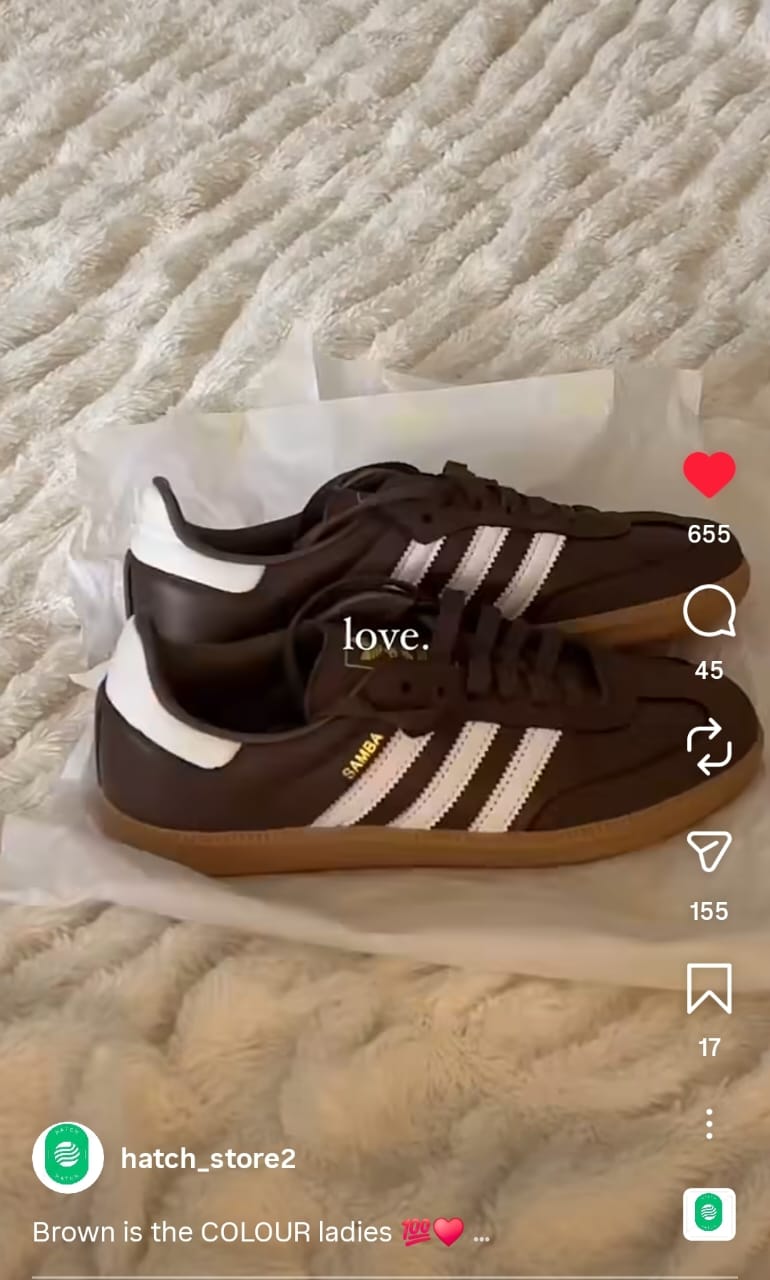Open the three-dot more options menu
Image resolution: width=770 pixels, height=1280 pixels.
point(709,1123)
